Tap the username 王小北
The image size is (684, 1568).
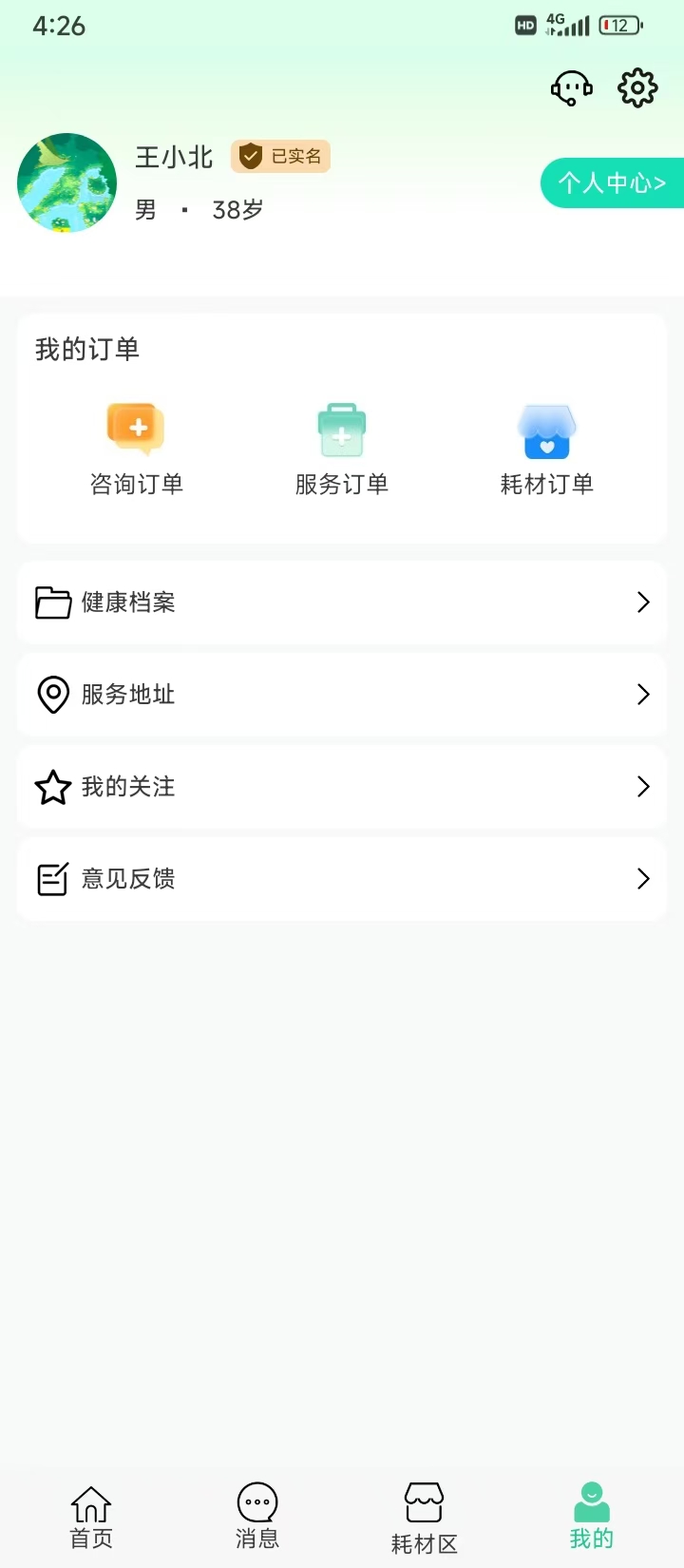coord(174,157)
